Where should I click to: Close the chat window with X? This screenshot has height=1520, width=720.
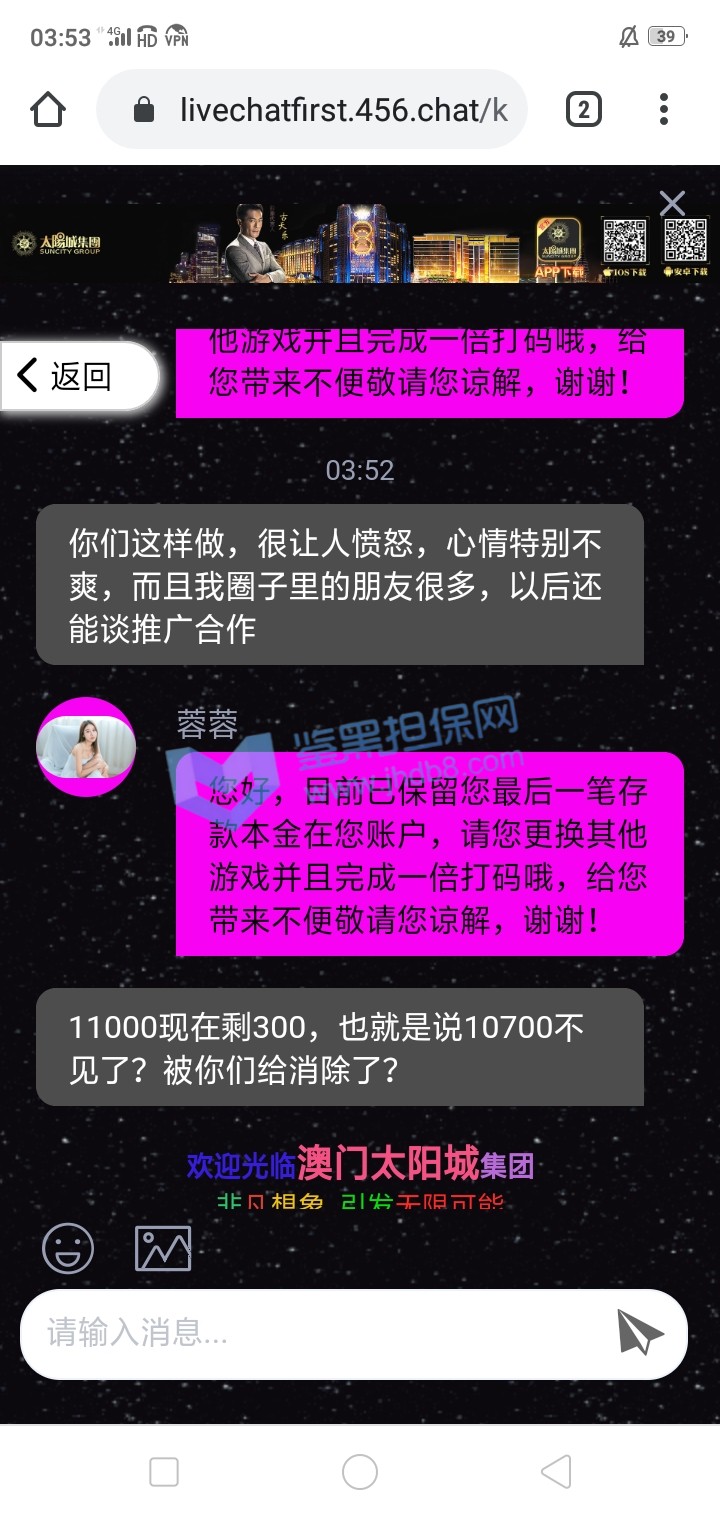(x=672, y=204)
